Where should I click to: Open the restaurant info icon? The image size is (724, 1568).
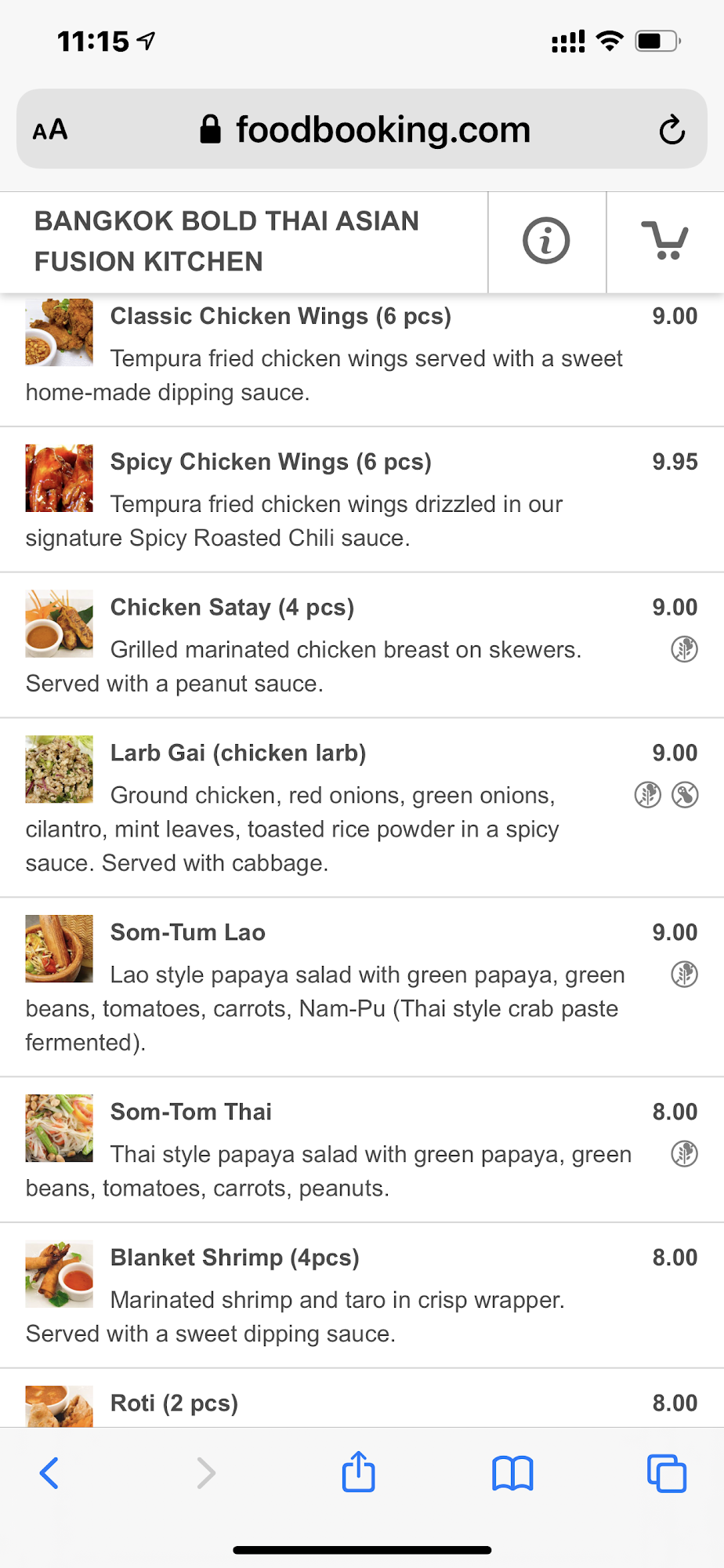click(x=546, y=241)
